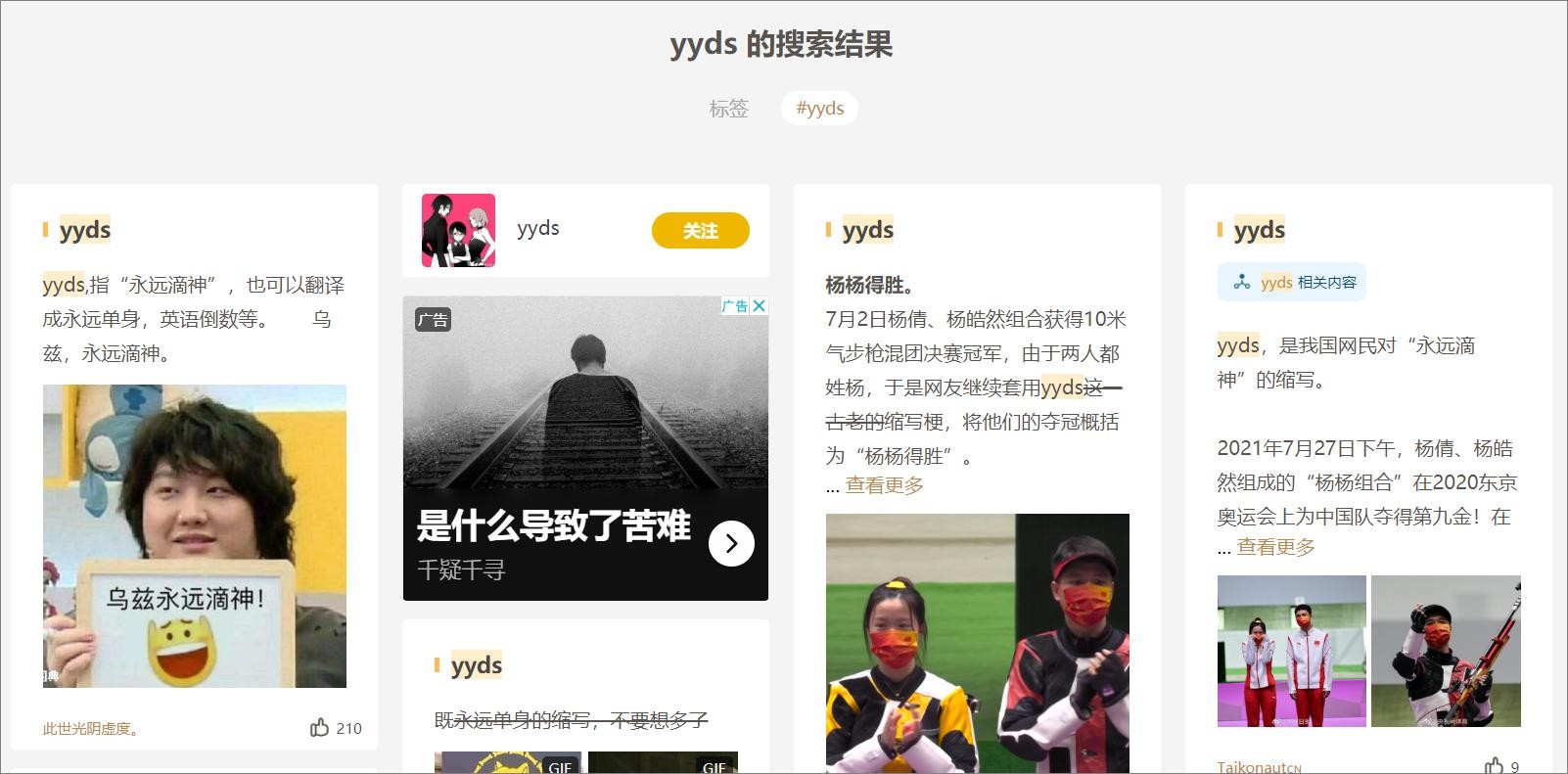Open the yyds 相关内容 chip
Viewport: 1568px width, 774px height.
tap(1292, 283)
